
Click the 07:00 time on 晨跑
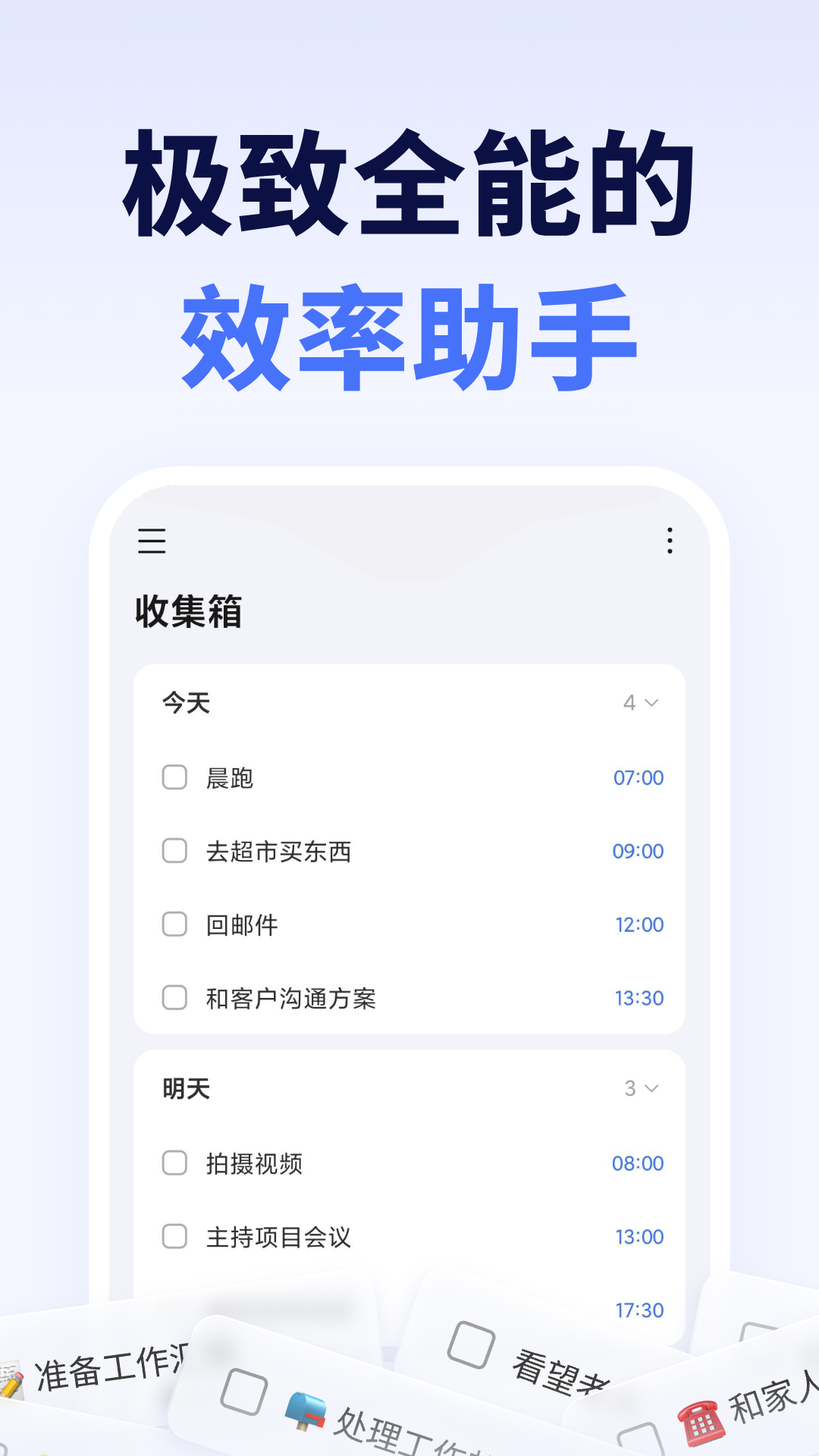tap(637, 777)
